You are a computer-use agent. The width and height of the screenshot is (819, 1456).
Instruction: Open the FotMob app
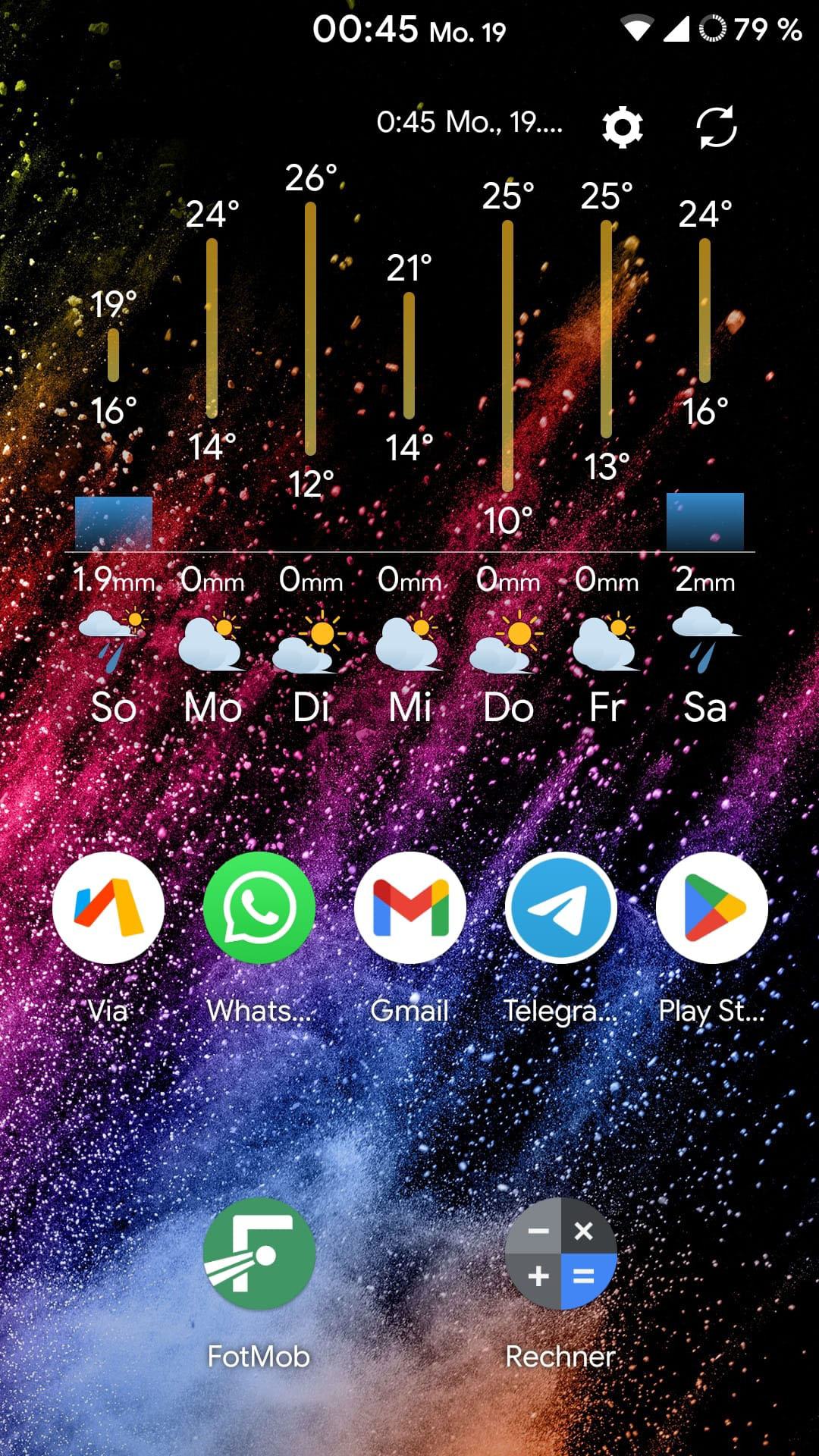click(259, 1254)
